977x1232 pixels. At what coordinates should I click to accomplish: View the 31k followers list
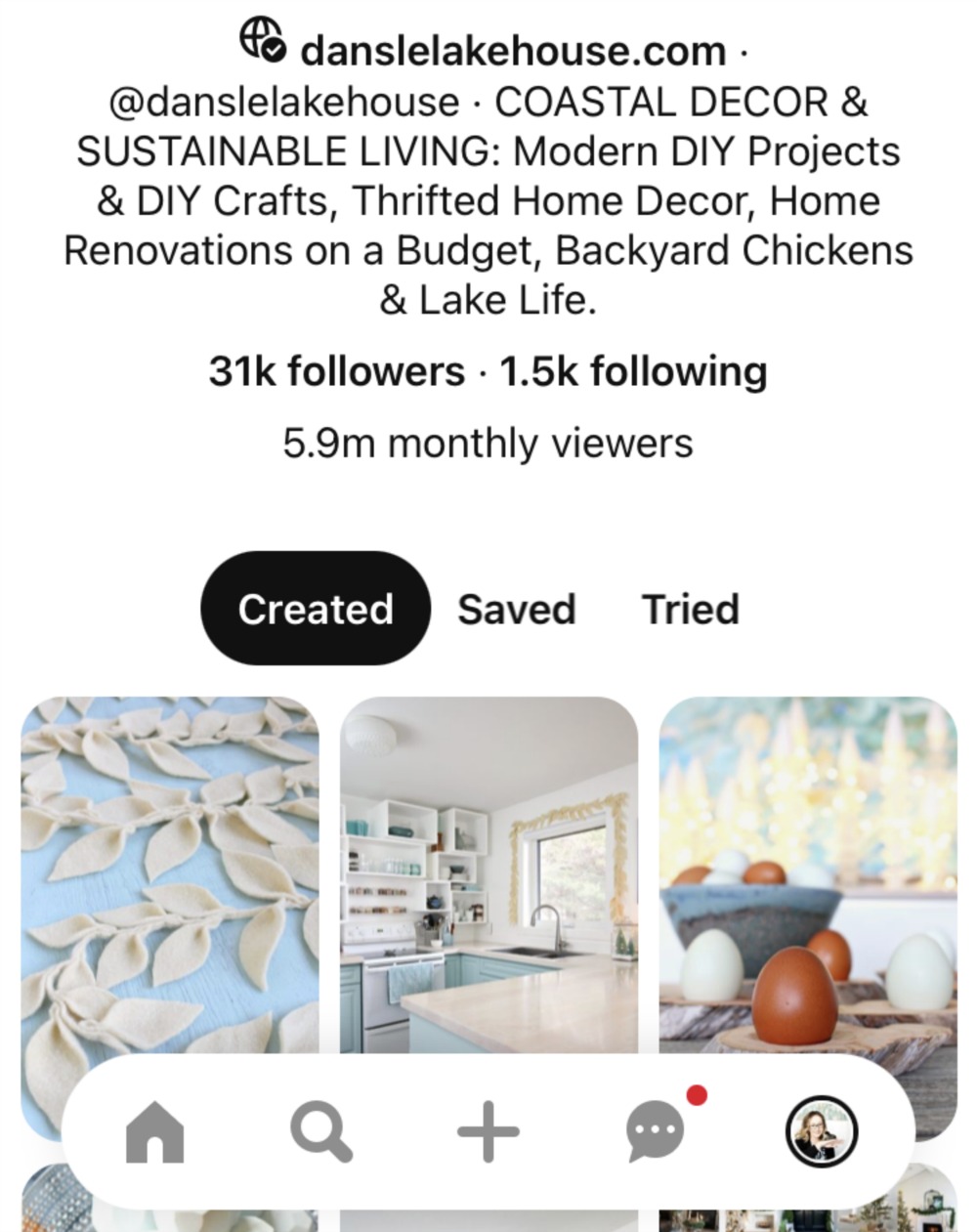[336, 372]
